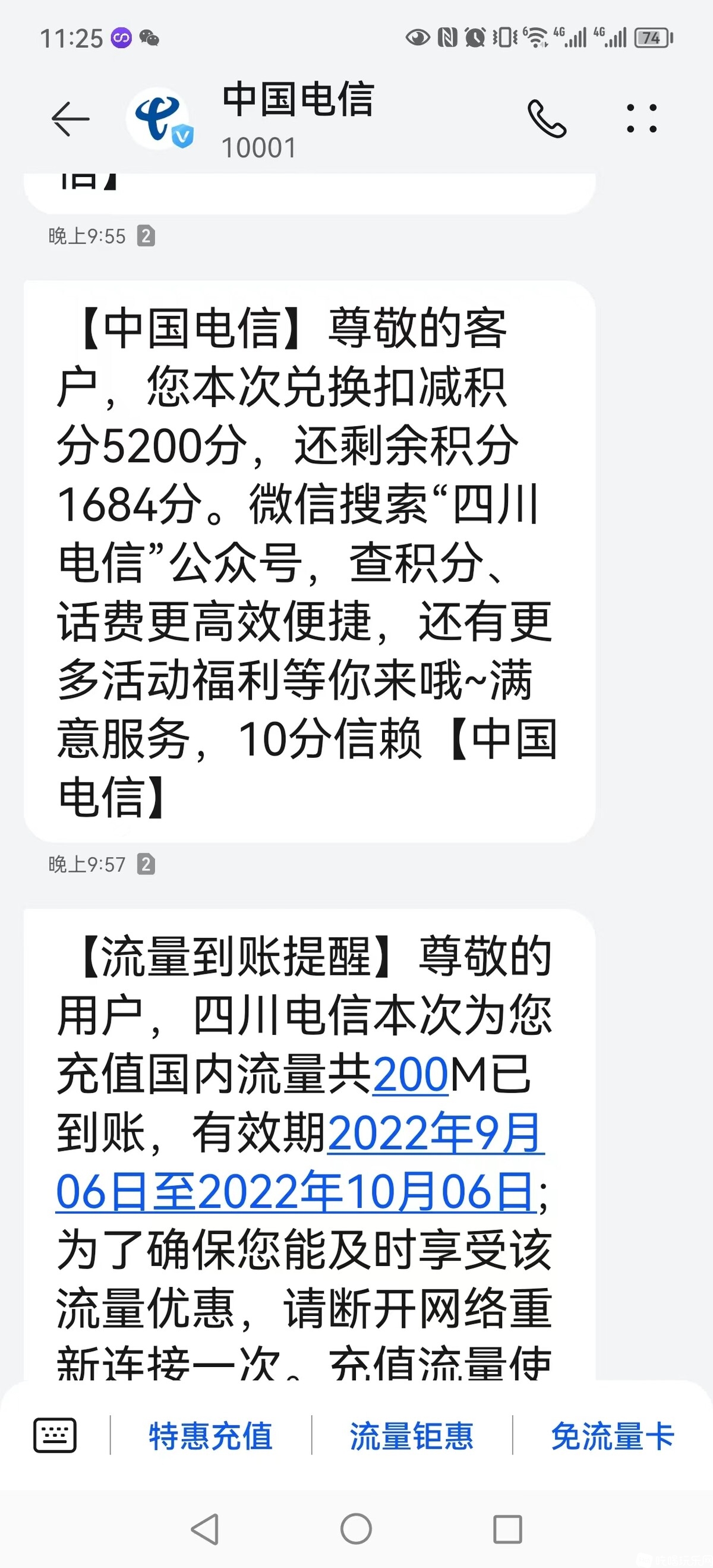This screenshot has height=1568, width=713.
Task: Open the 中国电信 contact avatar
Action: click(159, 119)
